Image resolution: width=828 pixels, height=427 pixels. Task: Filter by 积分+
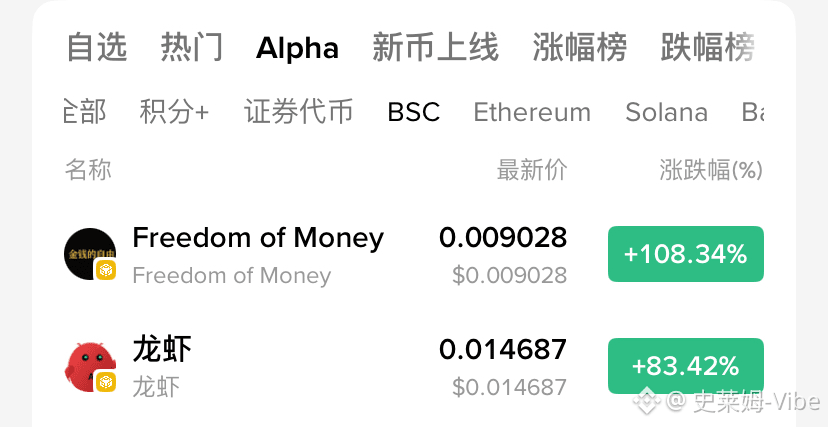(174, 112)
